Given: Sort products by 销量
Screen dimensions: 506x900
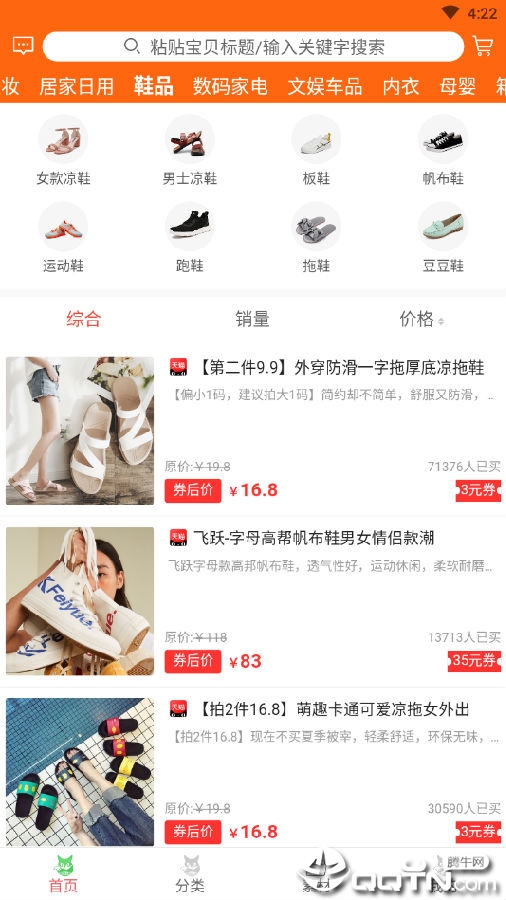Looking at the screenshot, I should tap(252, 319).
